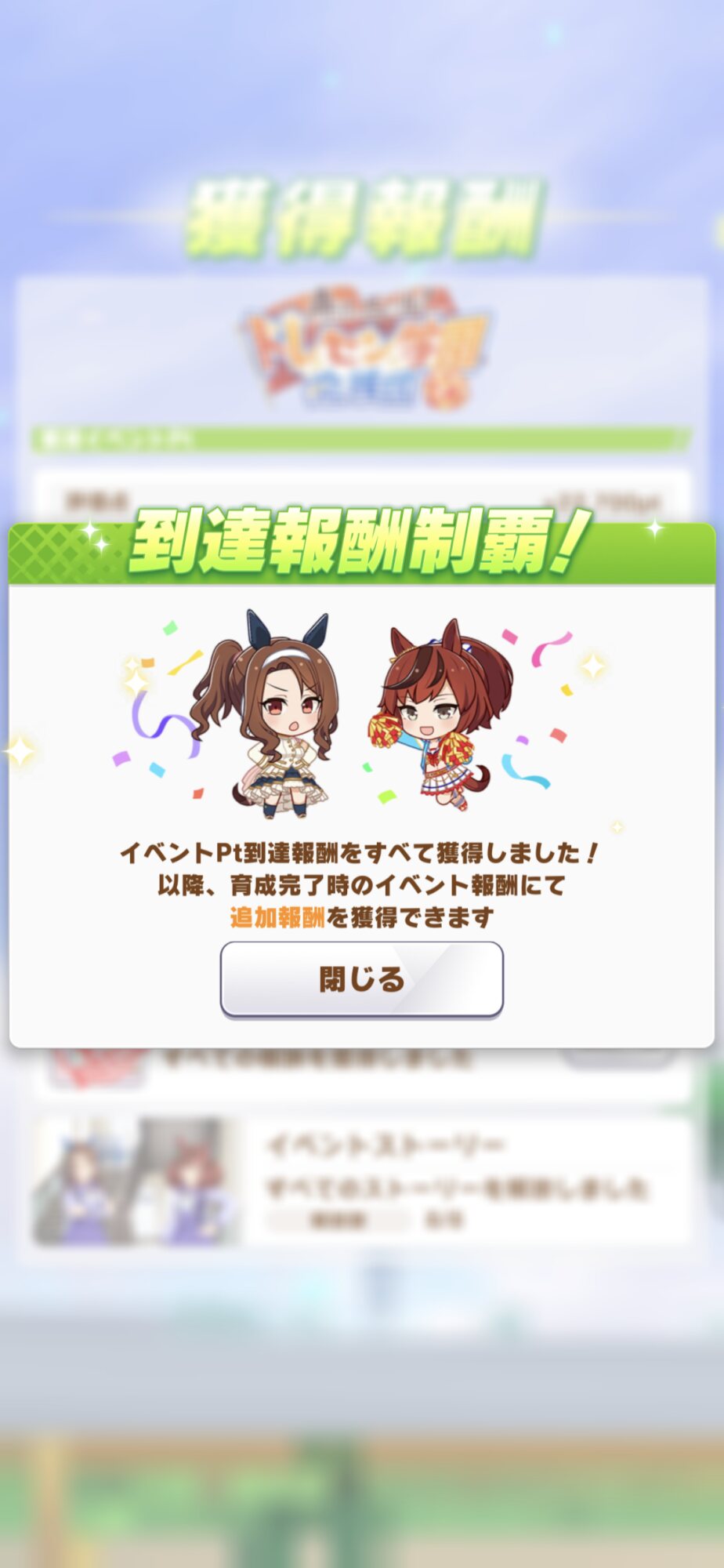Tap the 閉じる button to close dialog
The height and width of the screenshot is (1568, 724).
coord(361,978)
